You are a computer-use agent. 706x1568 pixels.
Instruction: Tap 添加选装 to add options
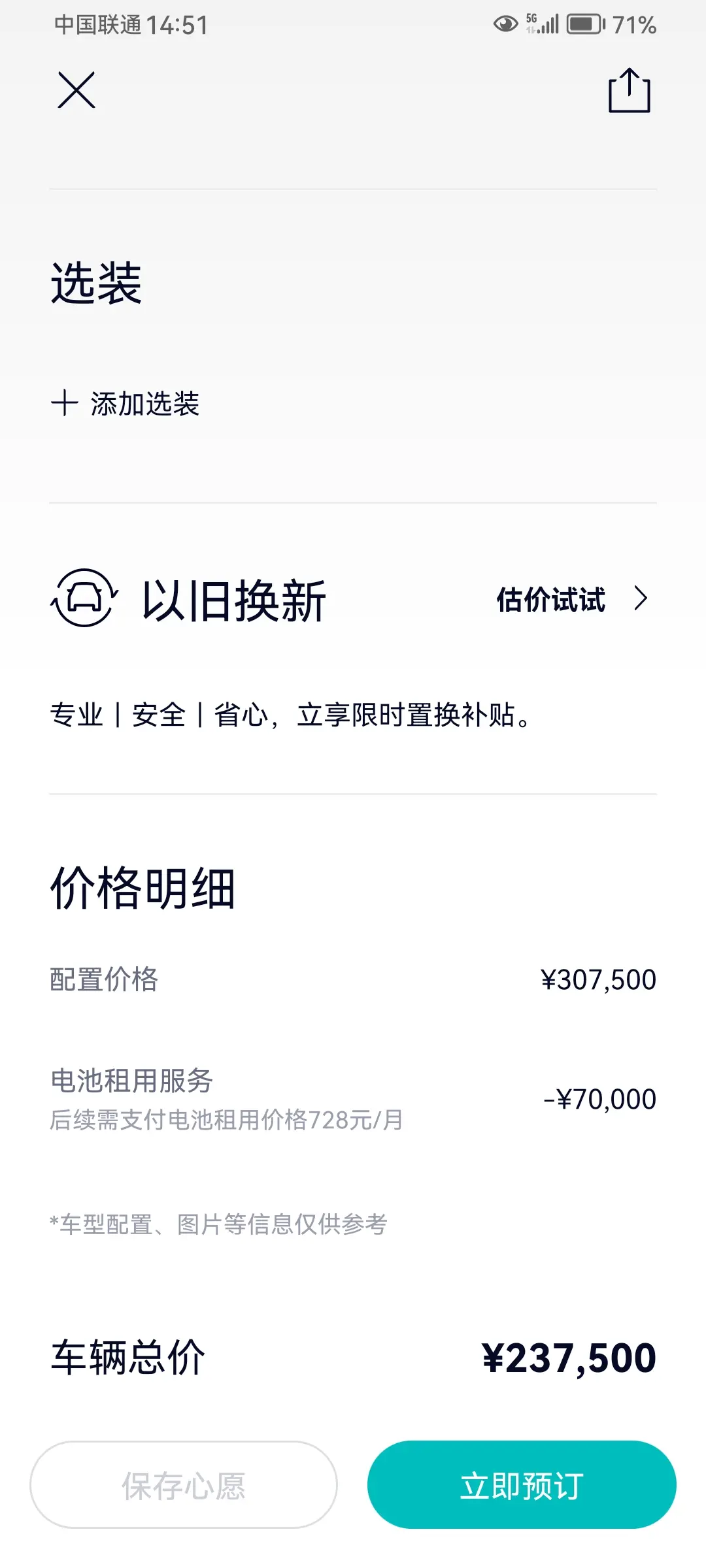click(125, 403)
